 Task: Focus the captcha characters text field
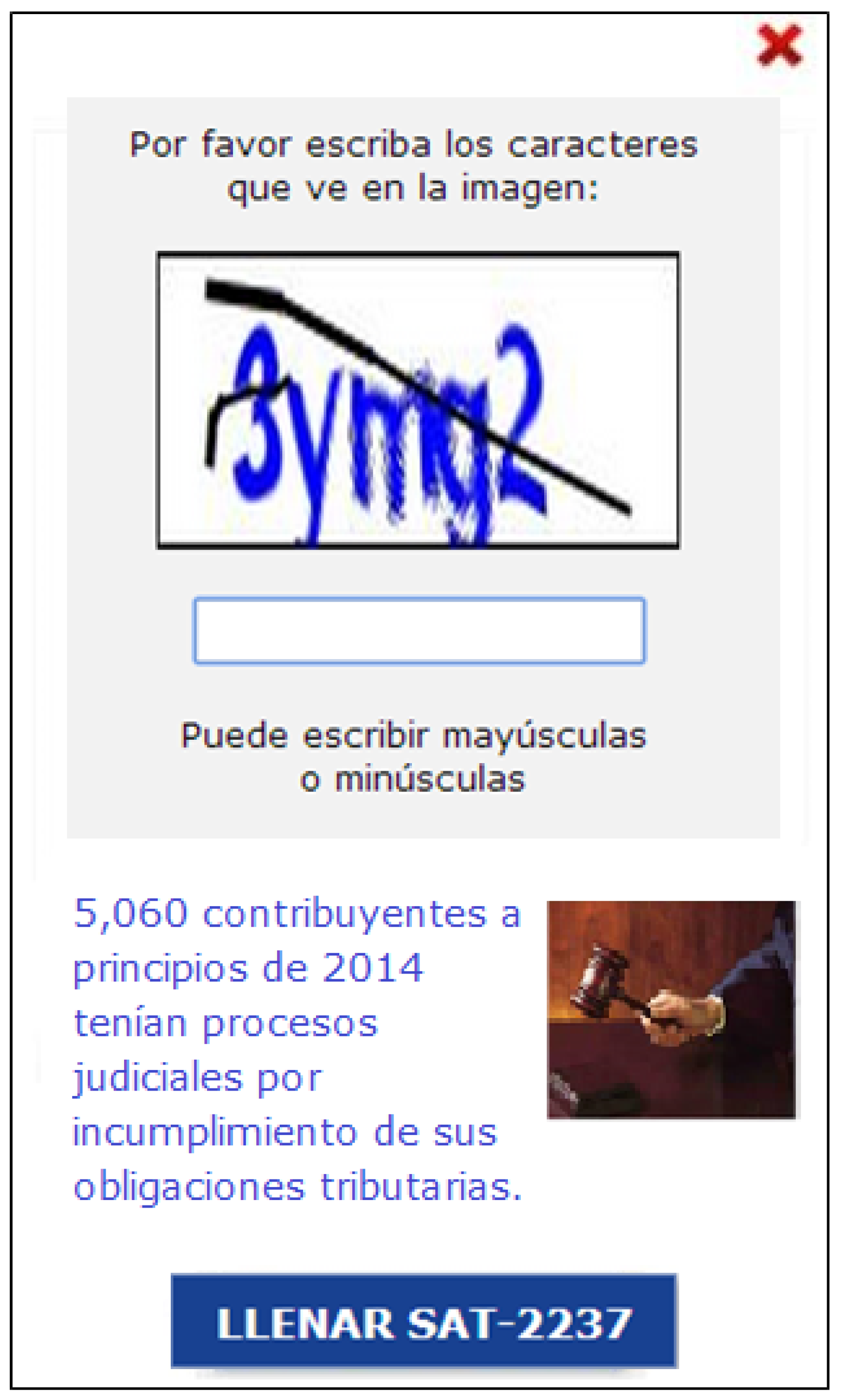tap(420, 630)
